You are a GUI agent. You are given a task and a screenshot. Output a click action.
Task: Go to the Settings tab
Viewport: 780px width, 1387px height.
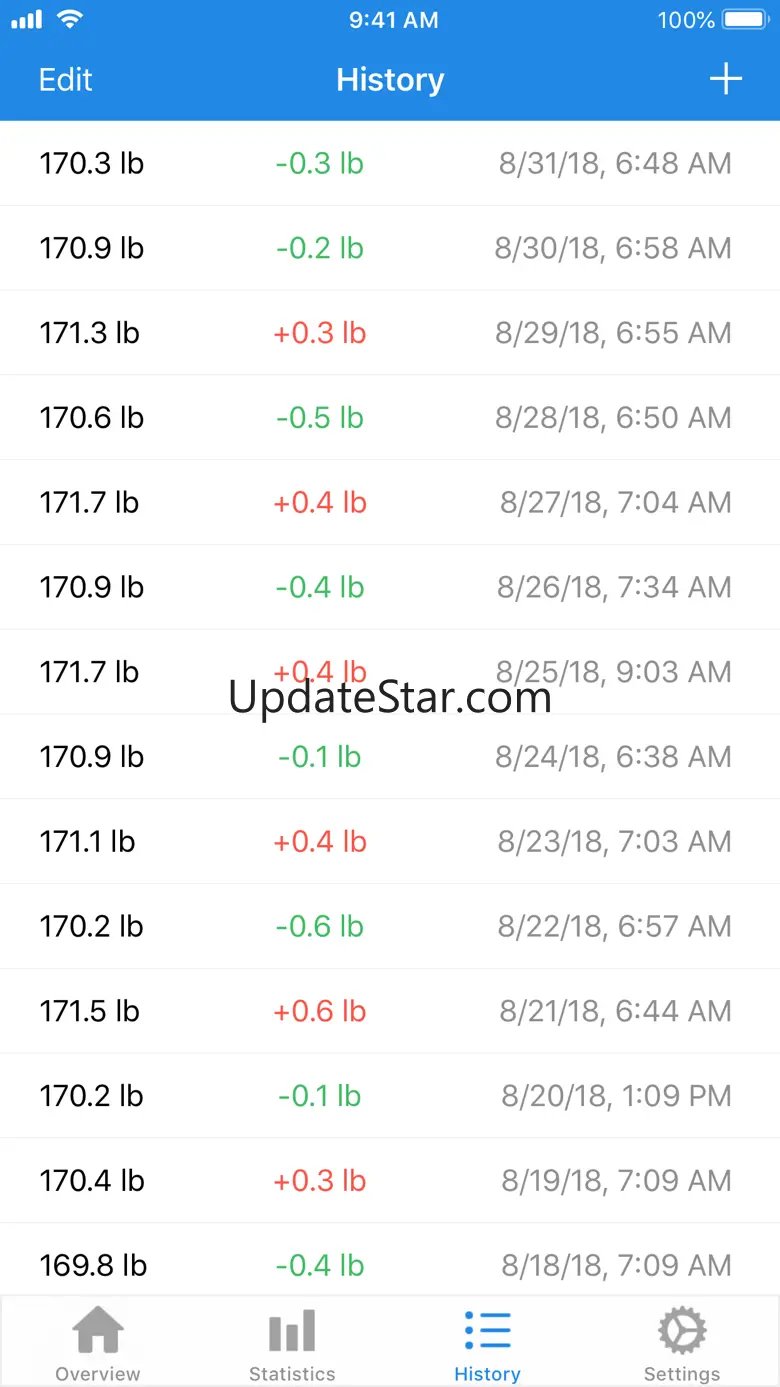(682, 1345)
